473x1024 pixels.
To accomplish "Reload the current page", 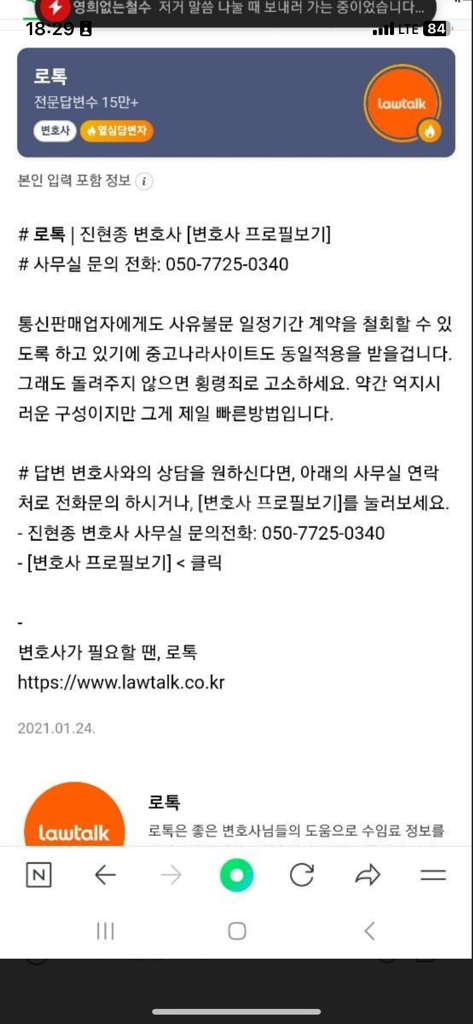I will (x=302, y=875).
